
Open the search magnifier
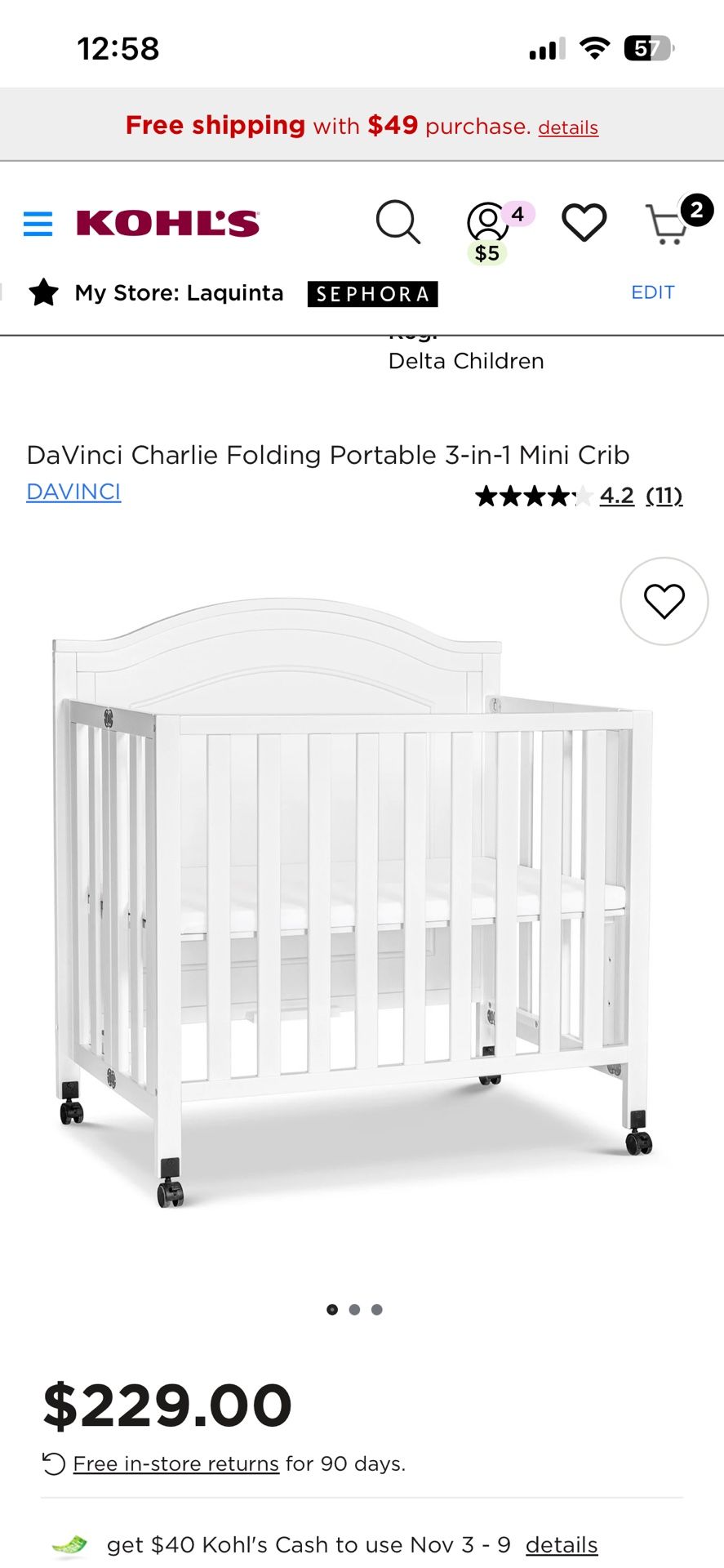(x=398, y=222)
